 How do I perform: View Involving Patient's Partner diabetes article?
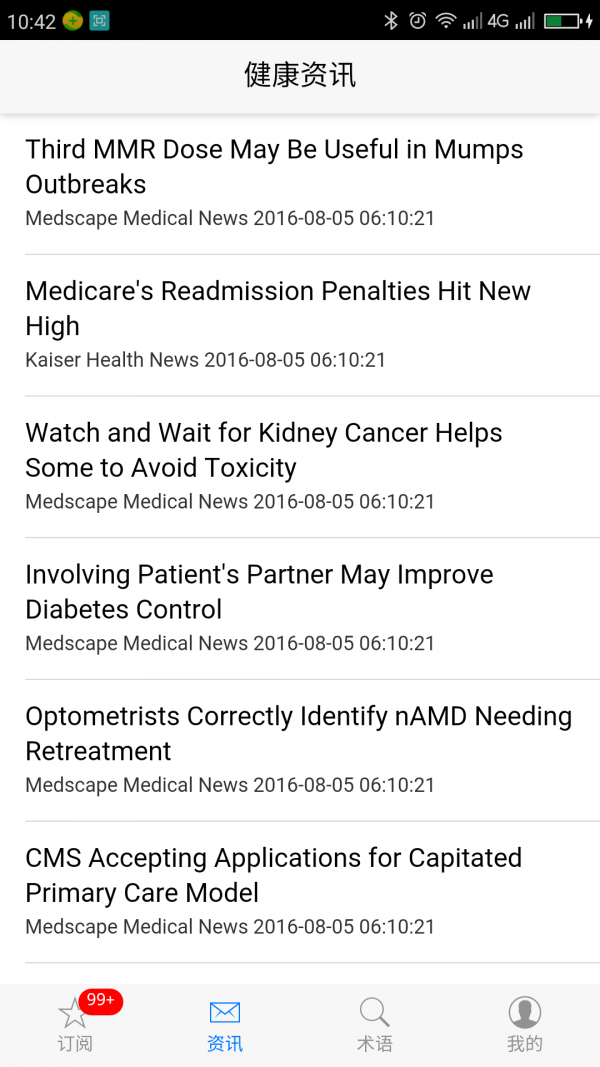click(x=260, y=592)
